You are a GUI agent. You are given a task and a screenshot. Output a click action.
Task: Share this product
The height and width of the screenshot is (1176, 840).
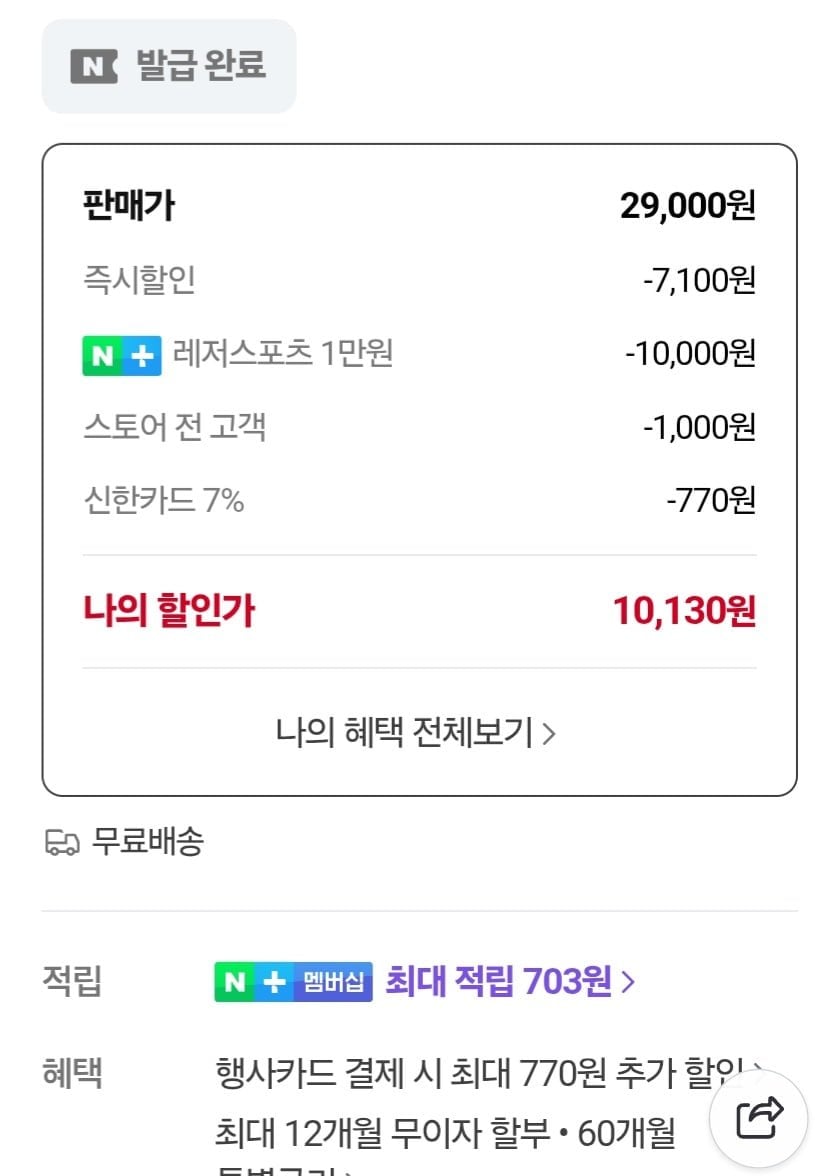(760, 1118)
